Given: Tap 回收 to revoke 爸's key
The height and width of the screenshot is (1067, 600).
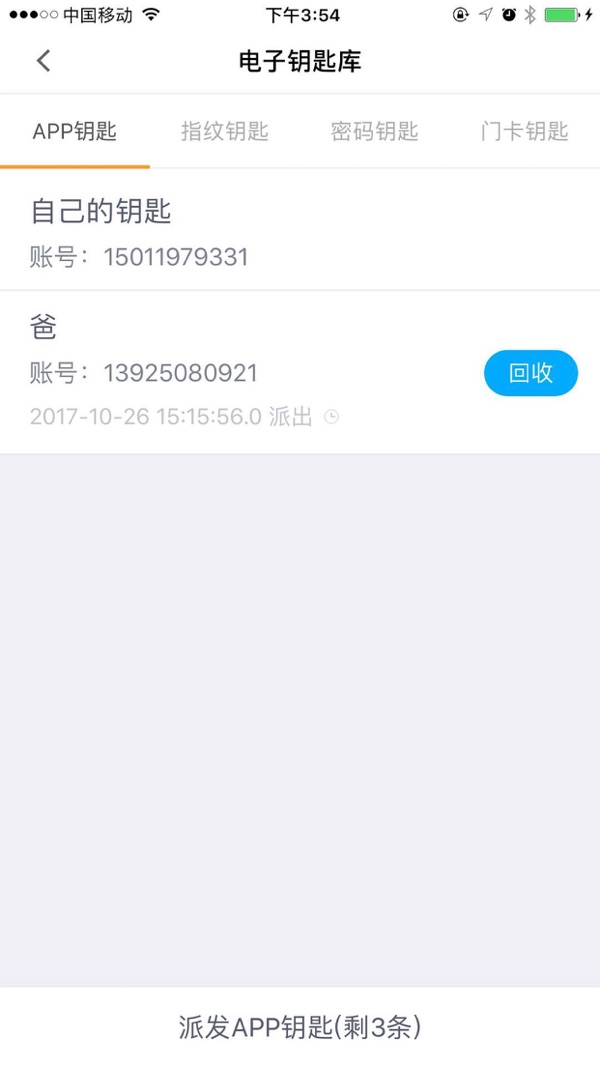Looking at the screenshot, I should [530, 373].
